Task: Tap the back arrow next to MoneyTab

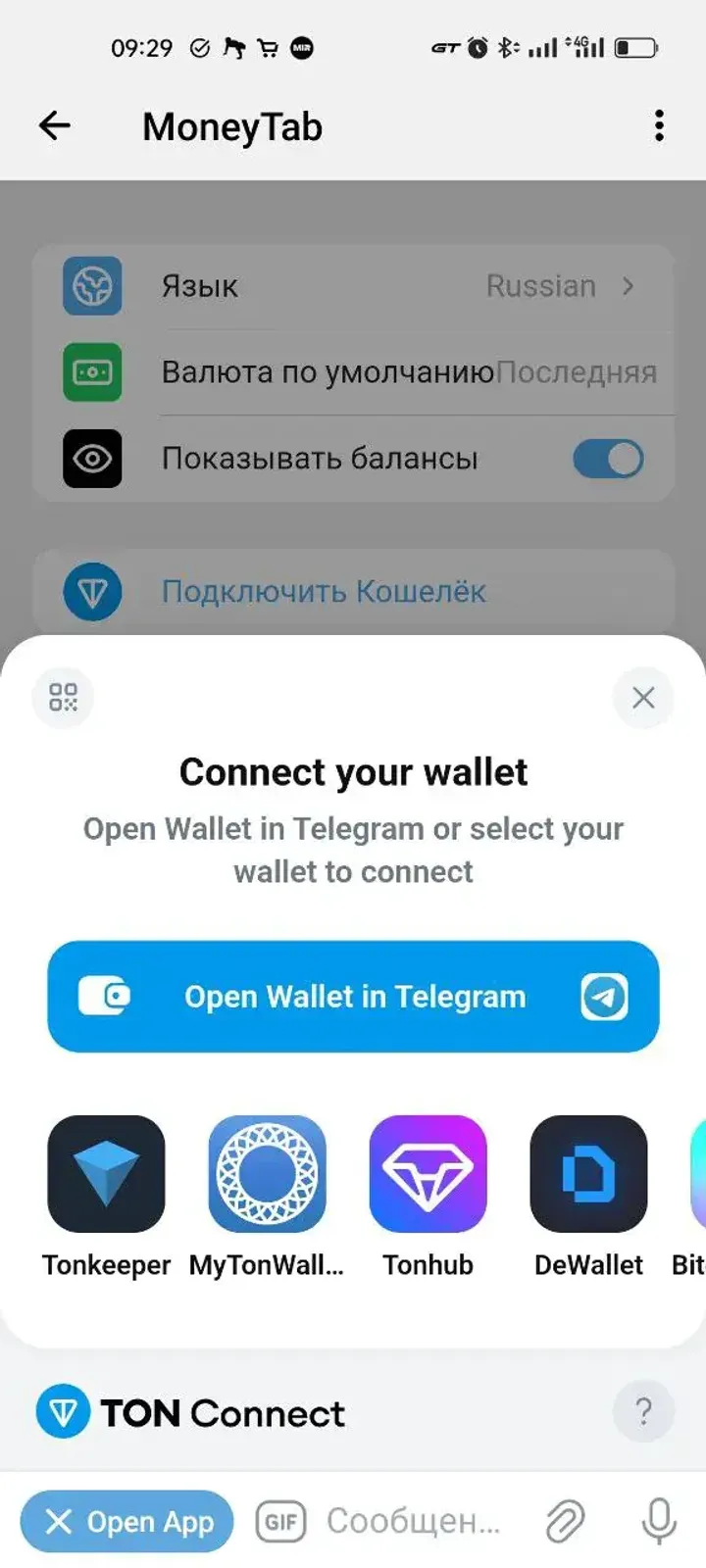Action: point(55,125)
